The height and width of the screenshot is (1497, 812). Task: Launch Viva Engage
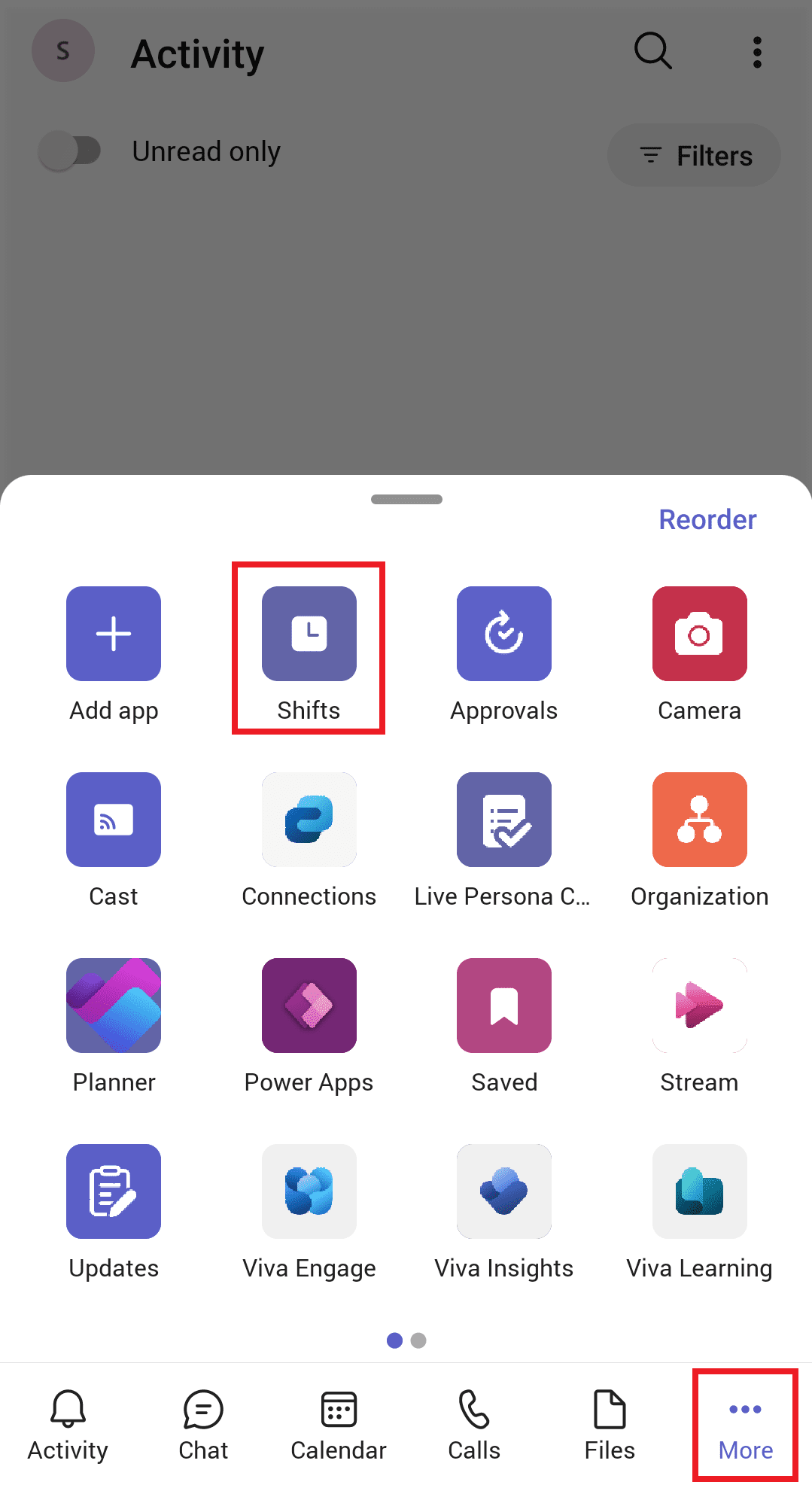coord(309,1191)
